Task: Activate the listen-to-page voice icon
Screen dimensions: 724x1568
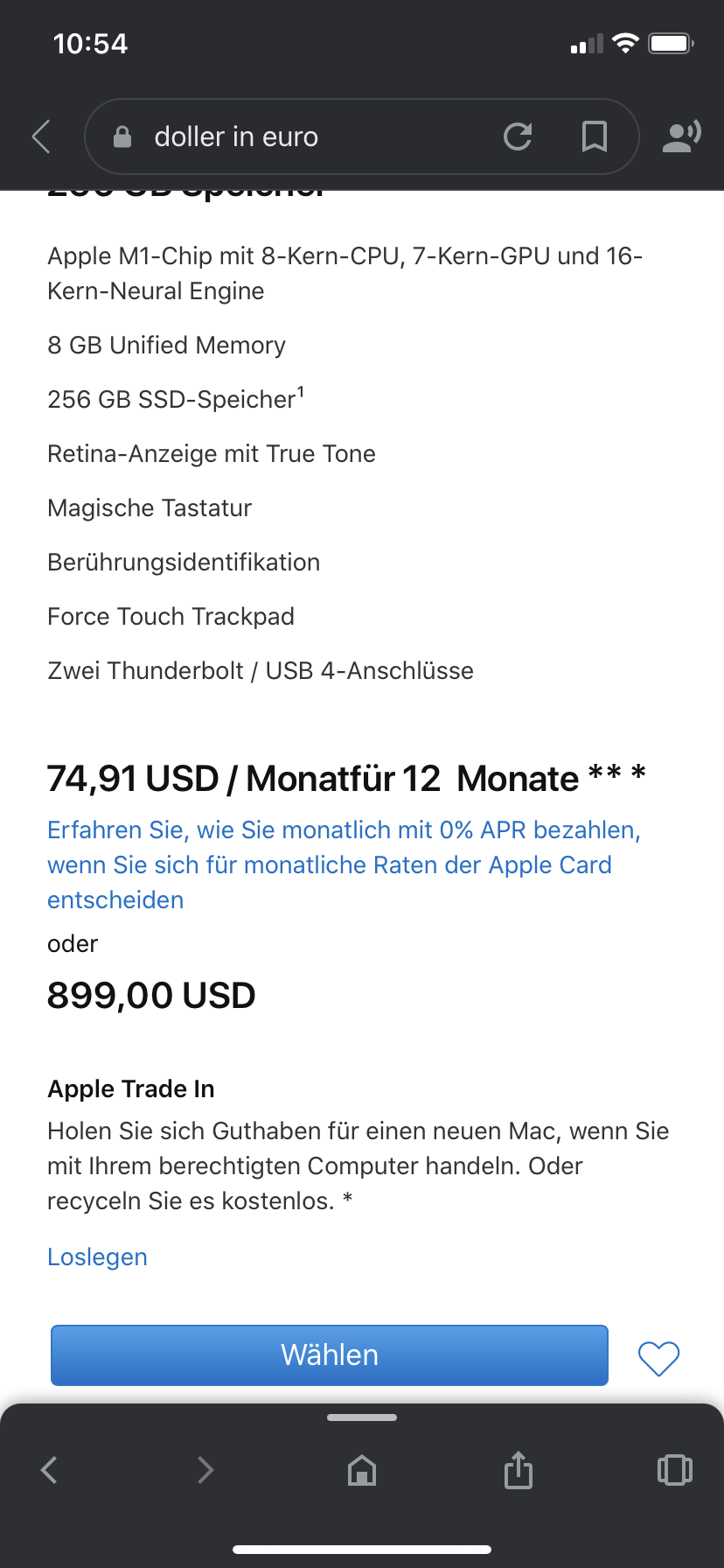Action: tap(681, 136)
